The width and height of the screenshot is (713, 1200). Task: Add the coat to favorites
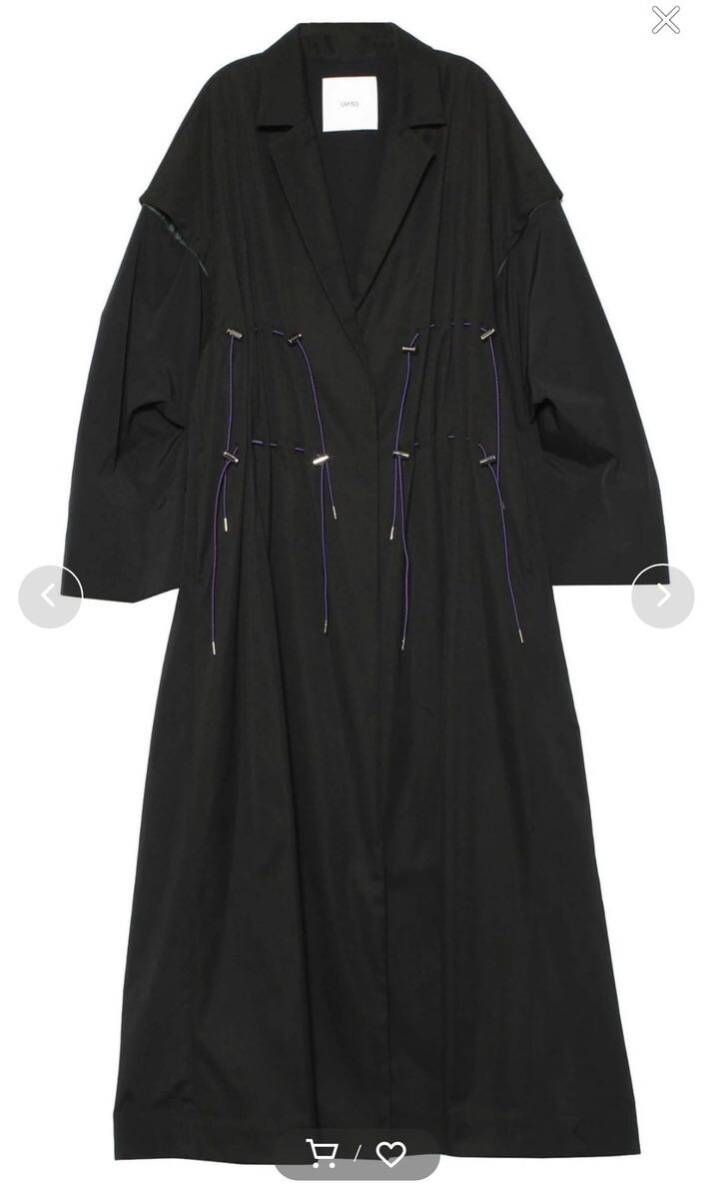click(390, 1154)
